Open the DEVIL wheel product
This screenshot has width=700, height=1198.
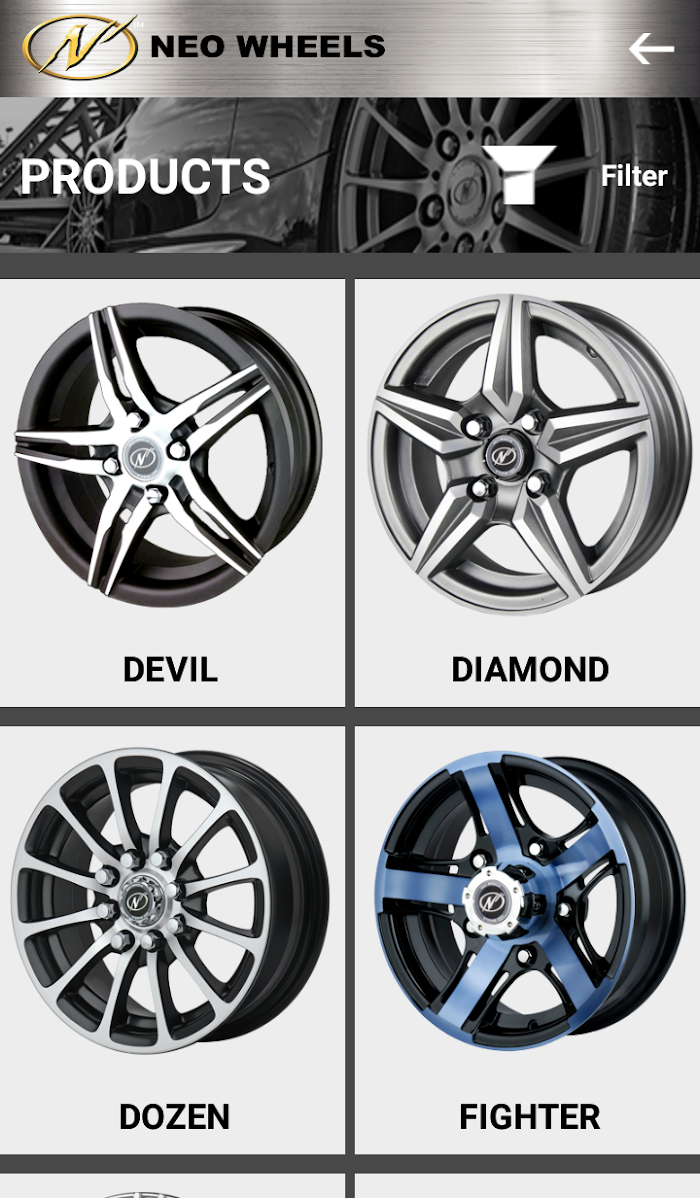pyautogui.click(x=172, y=493)
